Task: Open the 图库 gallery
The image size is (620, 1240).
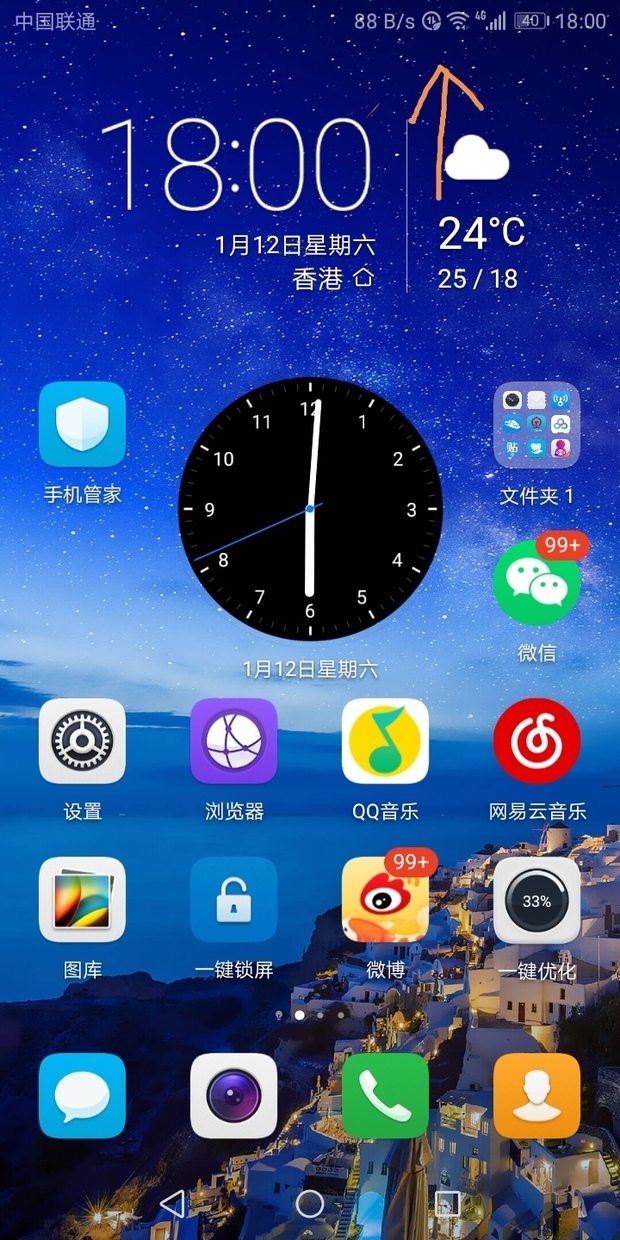Action: click(82, 899)
